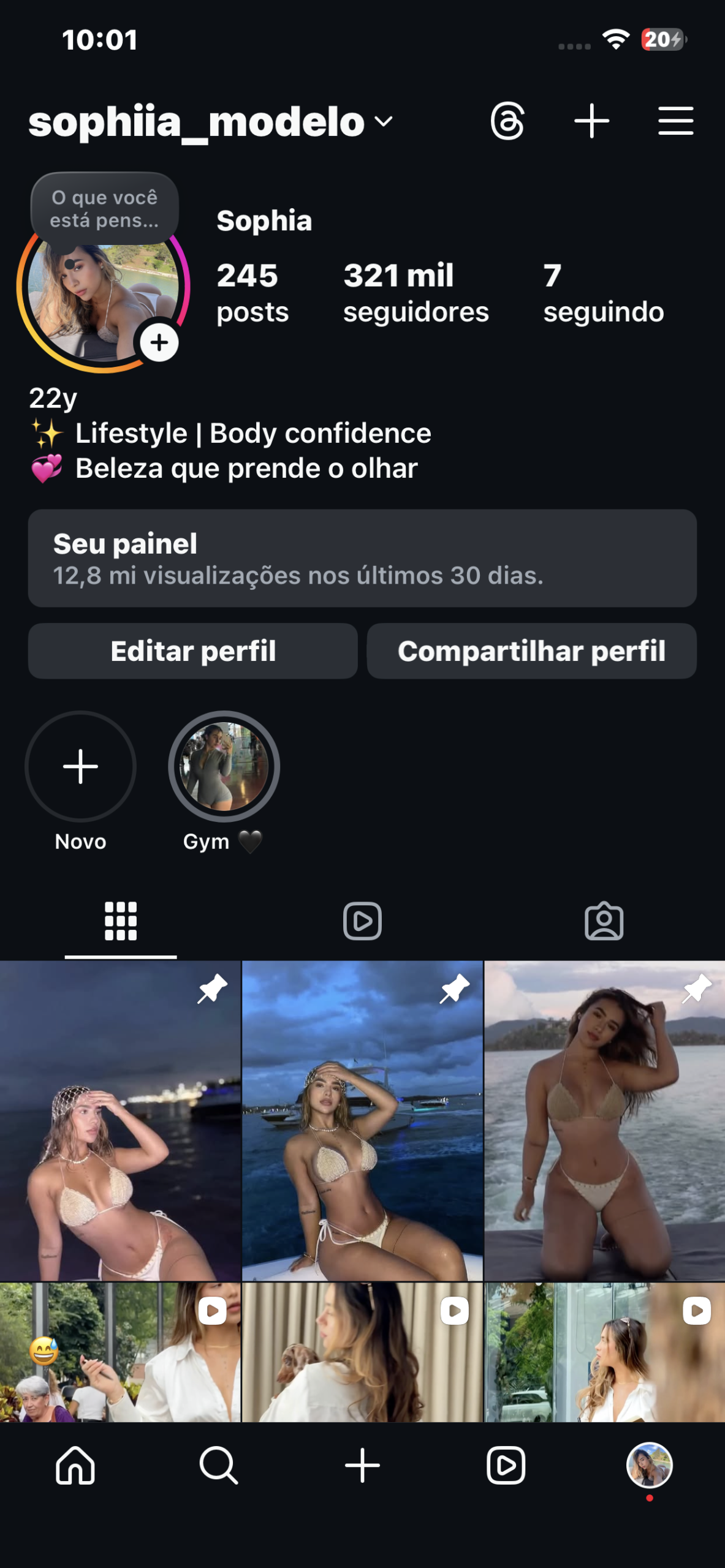Open the create post plus in bottom bar
This screenshot has height=1568, width=725.
[362, 1466]
